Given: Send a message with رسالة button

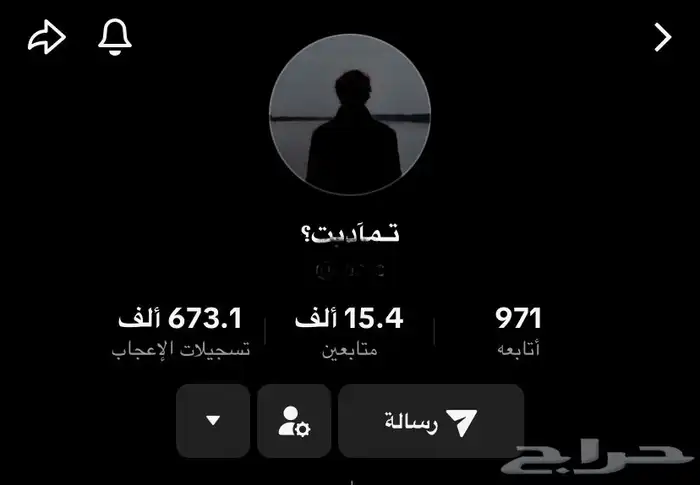Looking at the screenshot, I should pos(431,421).
